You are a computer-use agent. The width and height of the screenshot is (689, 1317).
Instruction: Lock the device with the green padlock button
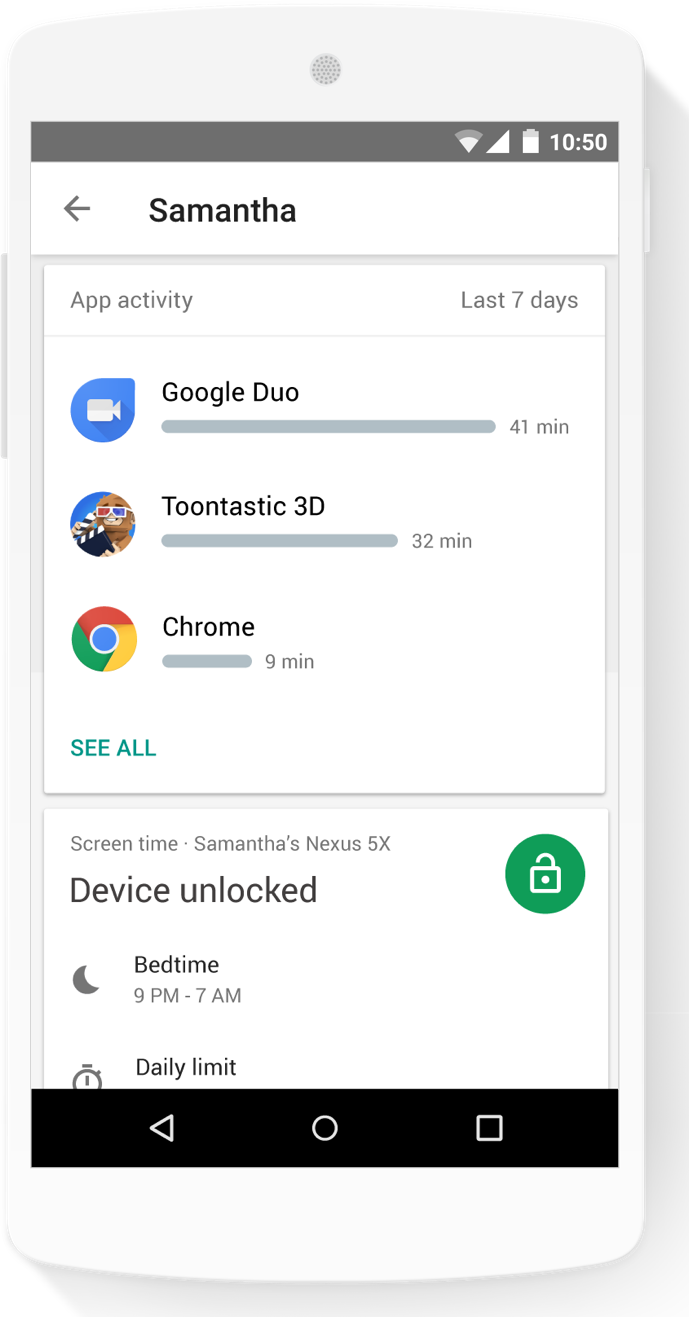click(545, 874)
